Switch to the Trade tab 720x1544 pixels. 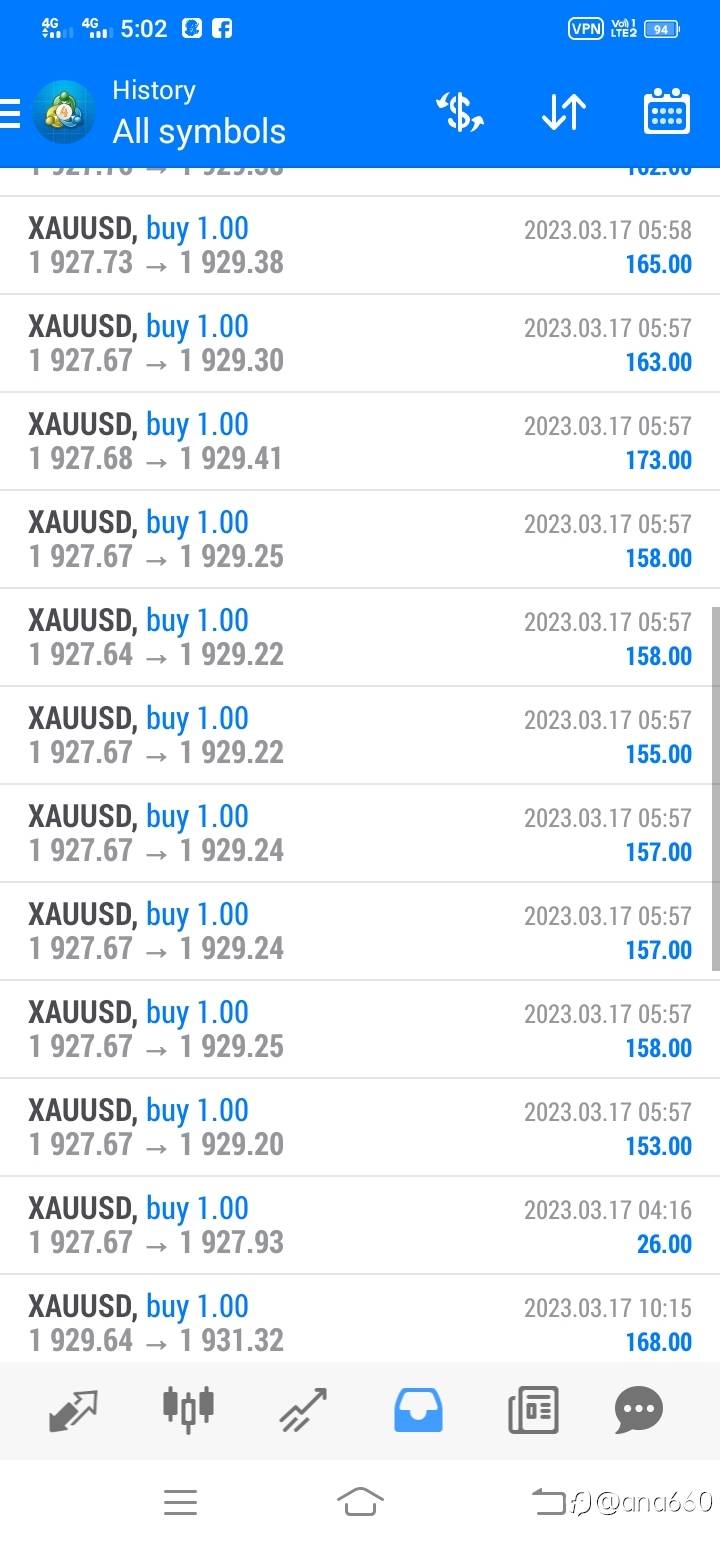click(x=303, y=1410)
